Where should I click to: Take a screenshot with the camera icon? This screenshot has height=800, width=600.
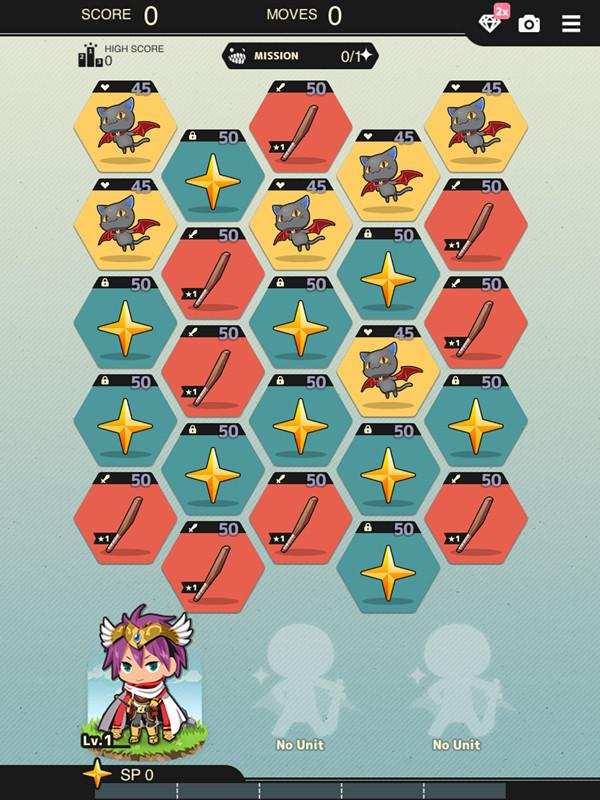[529, 24]
